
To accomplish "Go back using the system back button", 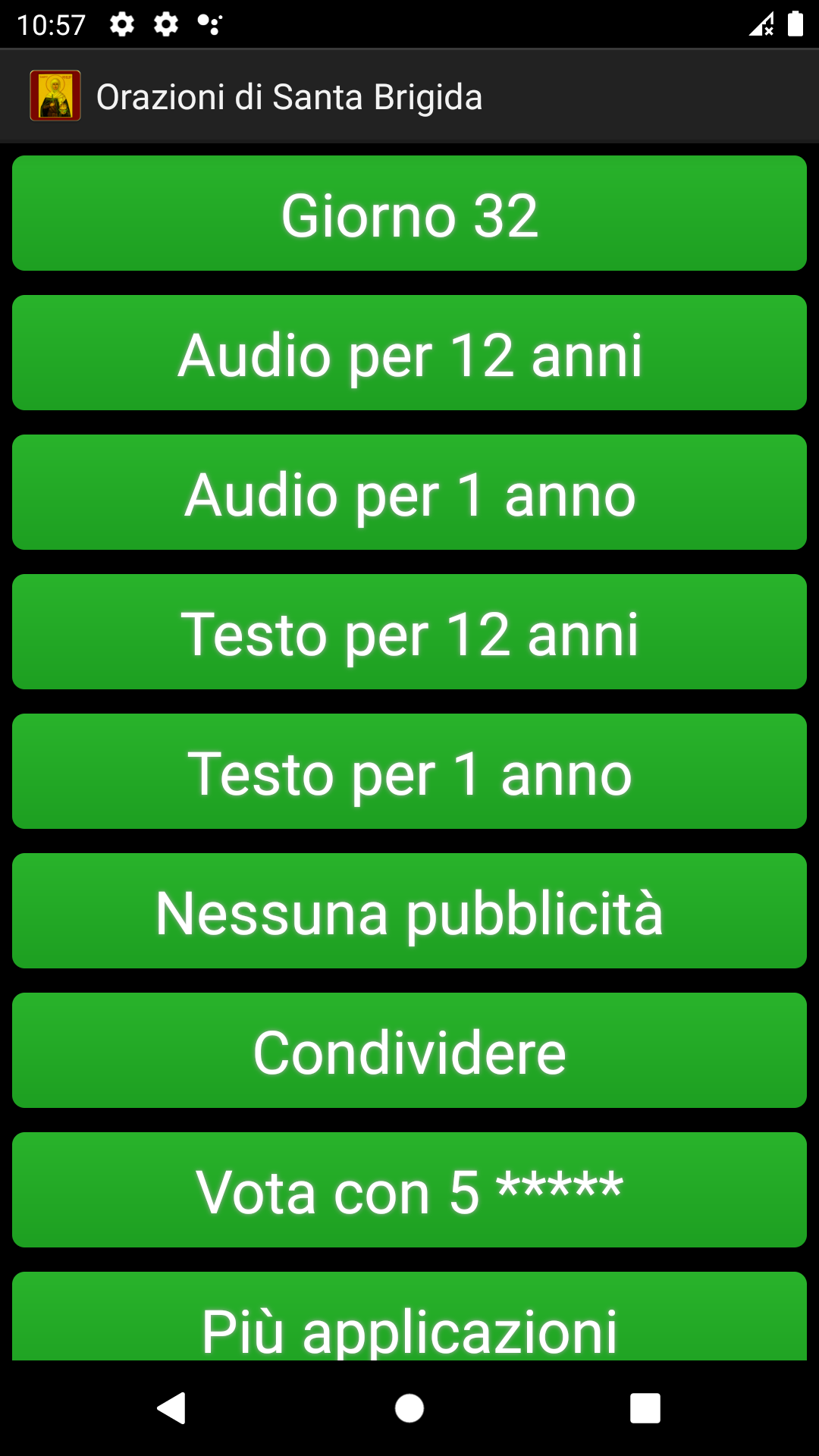I will (x=171, y=1408).
